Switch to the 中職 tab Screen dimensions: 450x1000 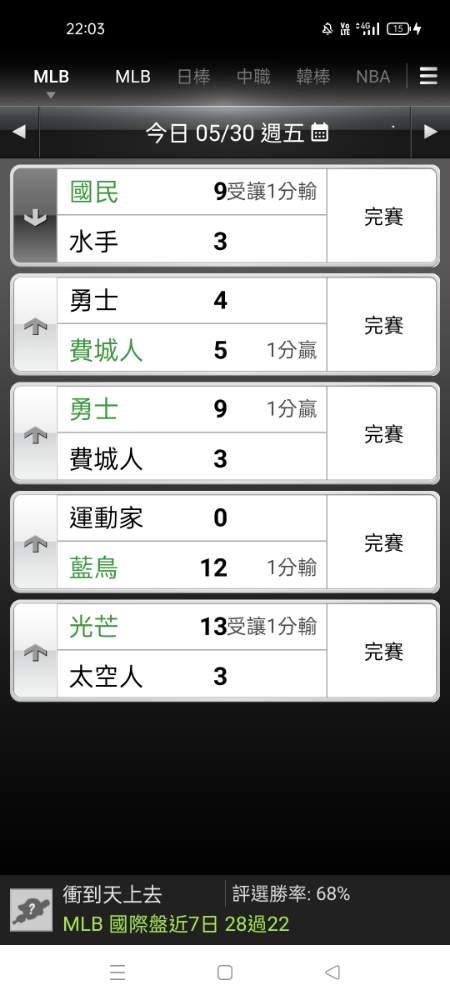[x=253, y=77]
